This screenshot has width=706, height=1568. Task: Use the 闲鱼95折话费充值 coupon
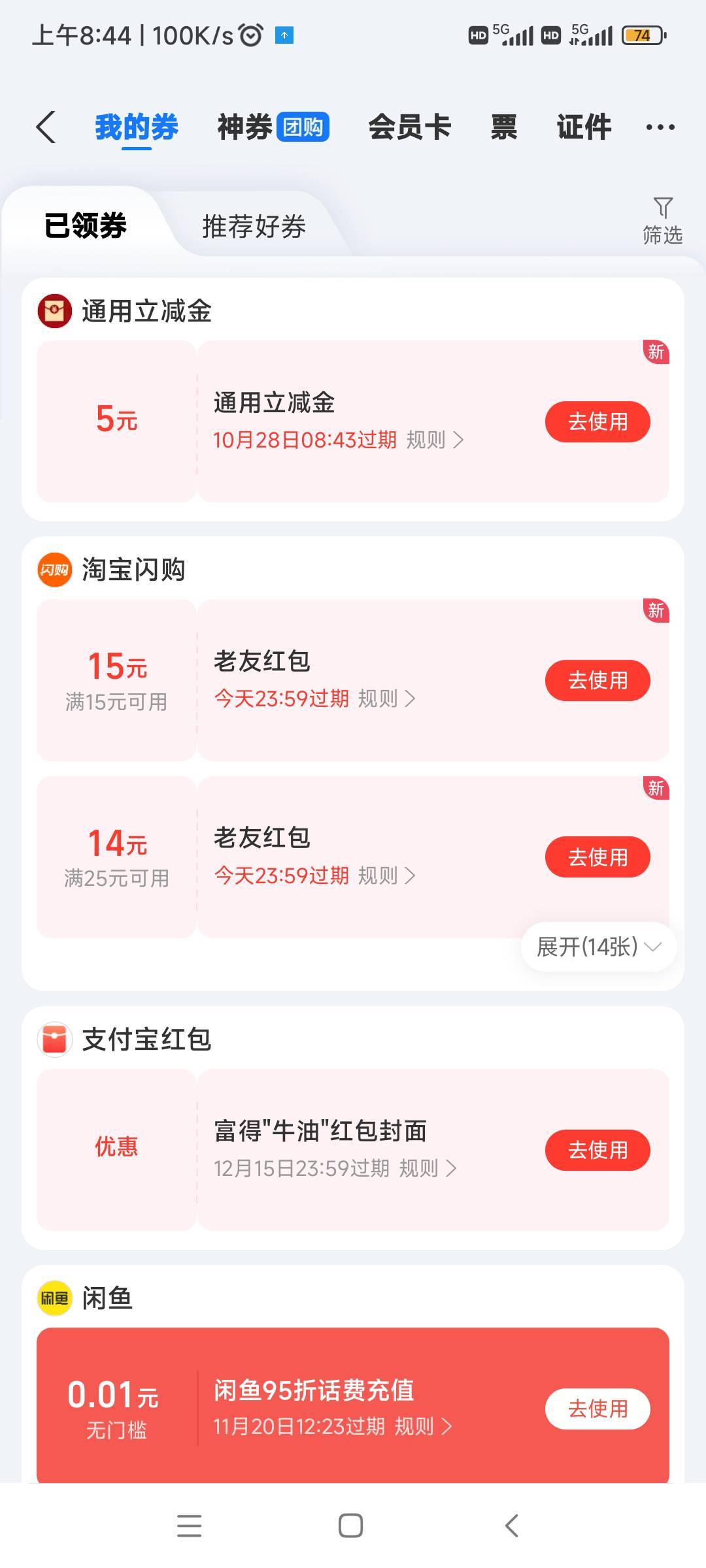tap(597, 1409)
